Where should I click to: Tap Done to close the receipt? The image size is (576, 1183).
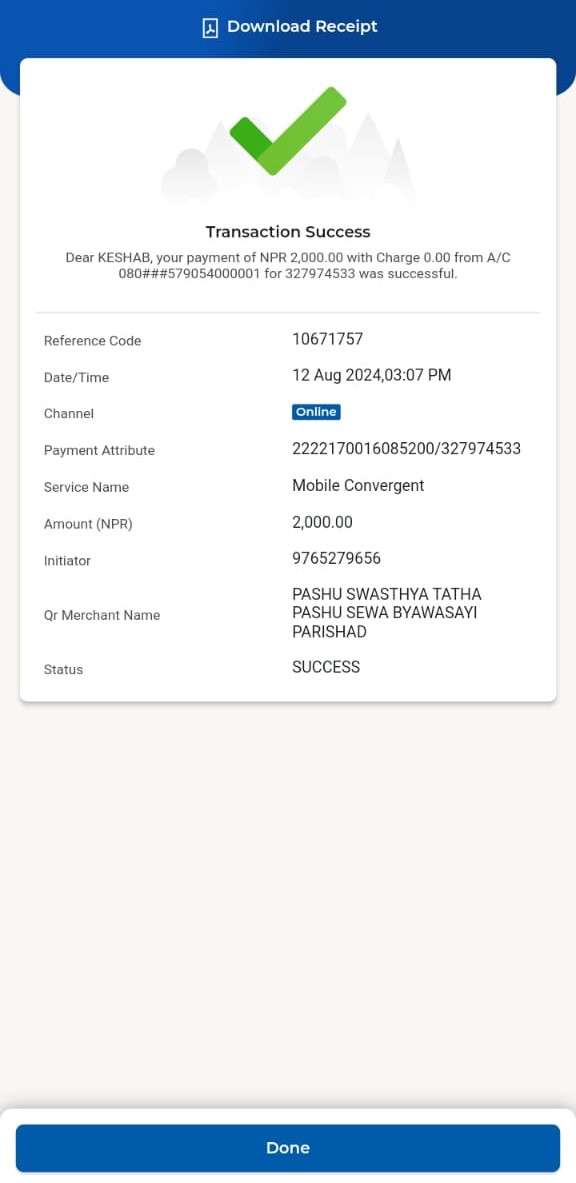288,1148
